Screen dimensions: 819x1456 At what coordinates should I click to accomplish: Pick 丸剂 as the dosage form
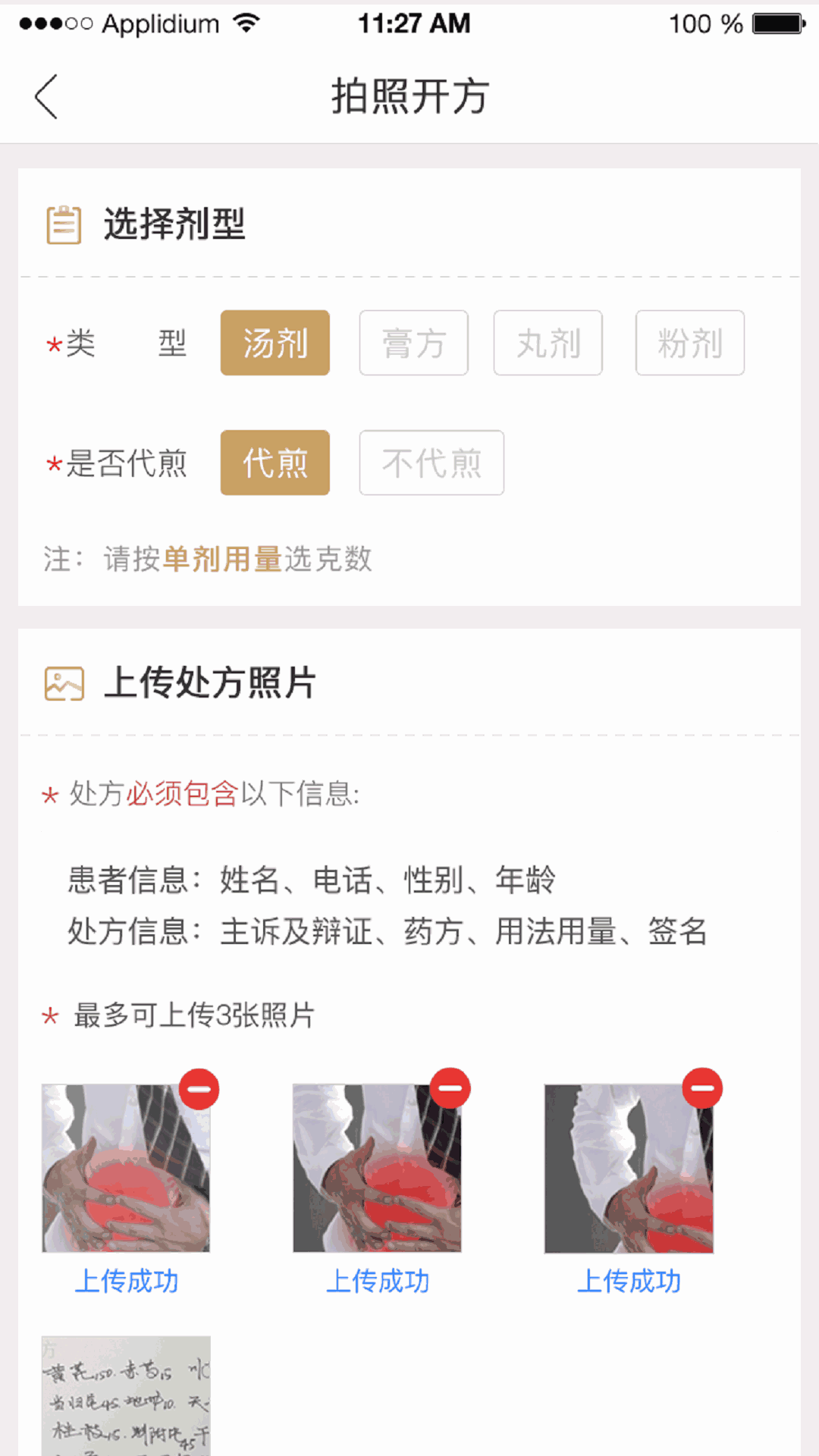(548, 343)
